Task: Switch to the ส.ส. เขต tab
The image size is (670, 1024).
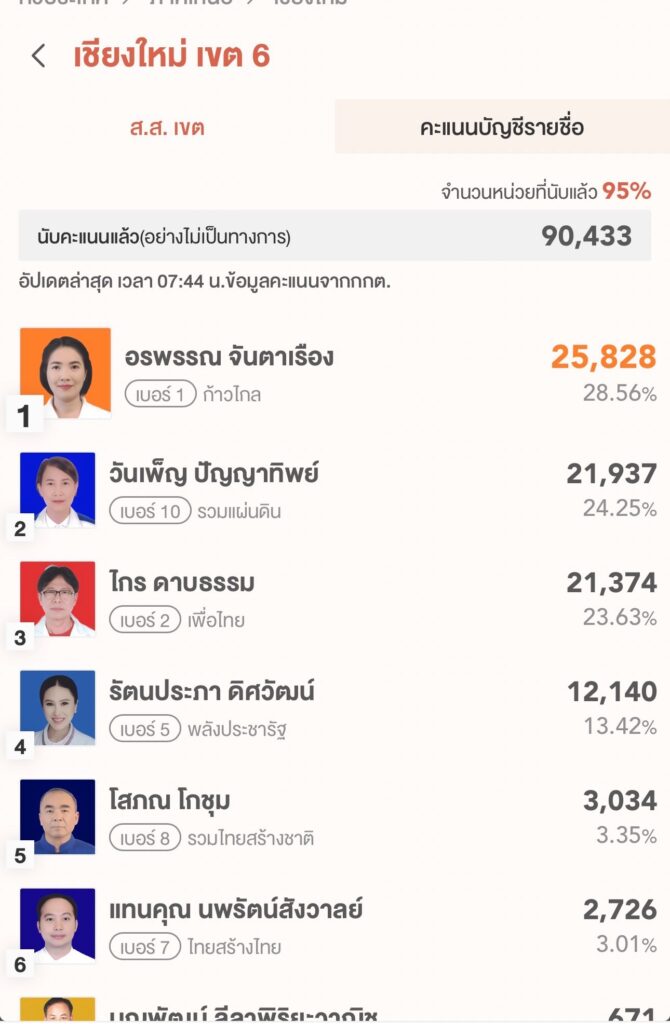Action: tap(167, 128)
